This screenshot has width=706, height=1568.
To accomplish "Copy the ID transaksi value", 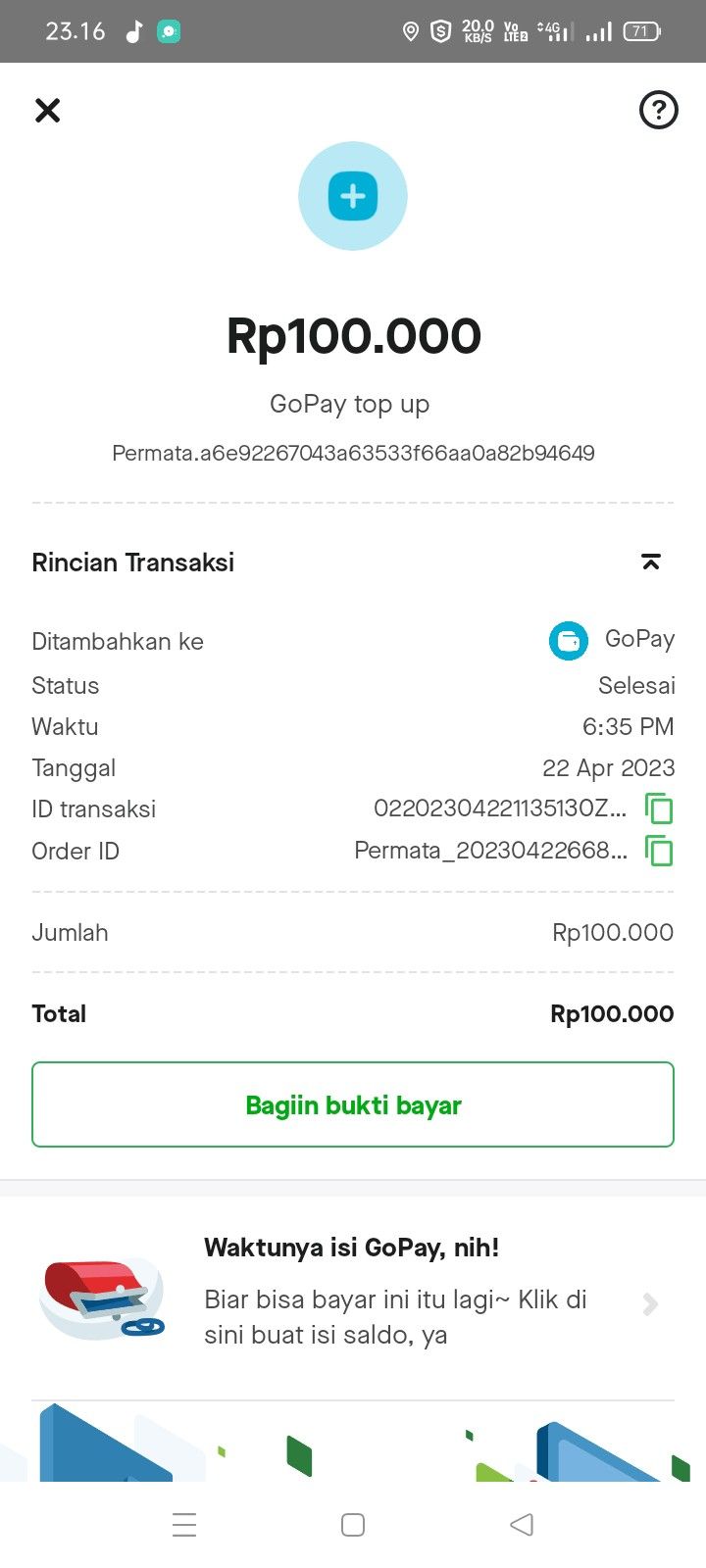I will click(659, 808).
